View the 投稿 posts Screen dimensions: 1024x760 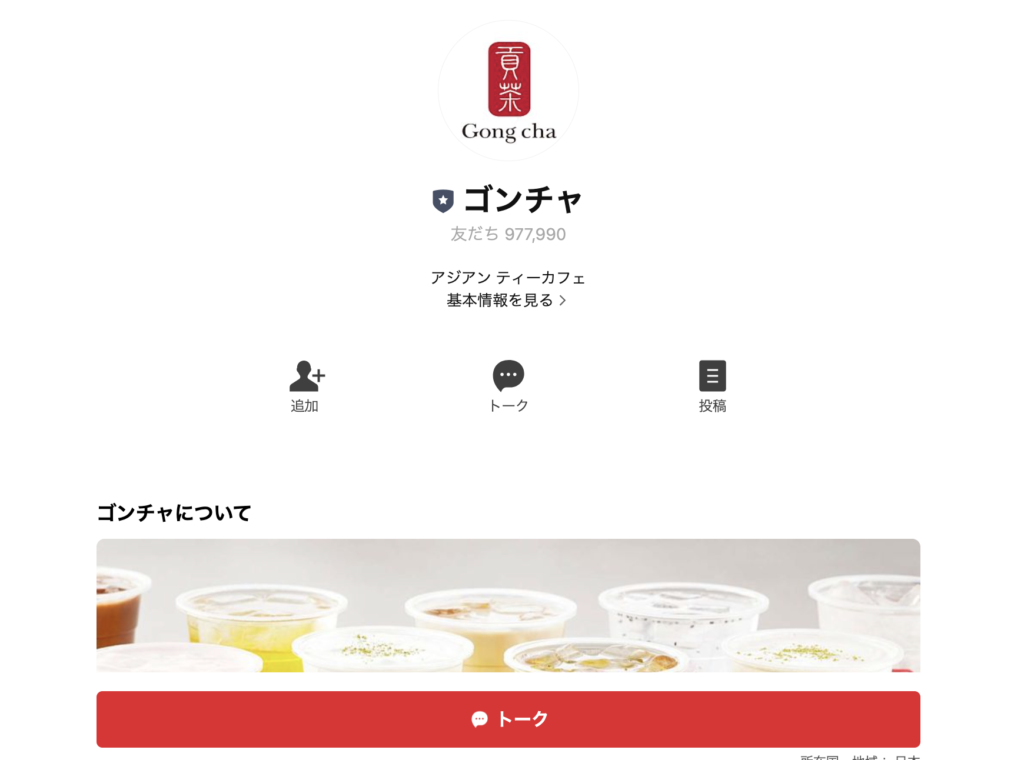(712, 385)
